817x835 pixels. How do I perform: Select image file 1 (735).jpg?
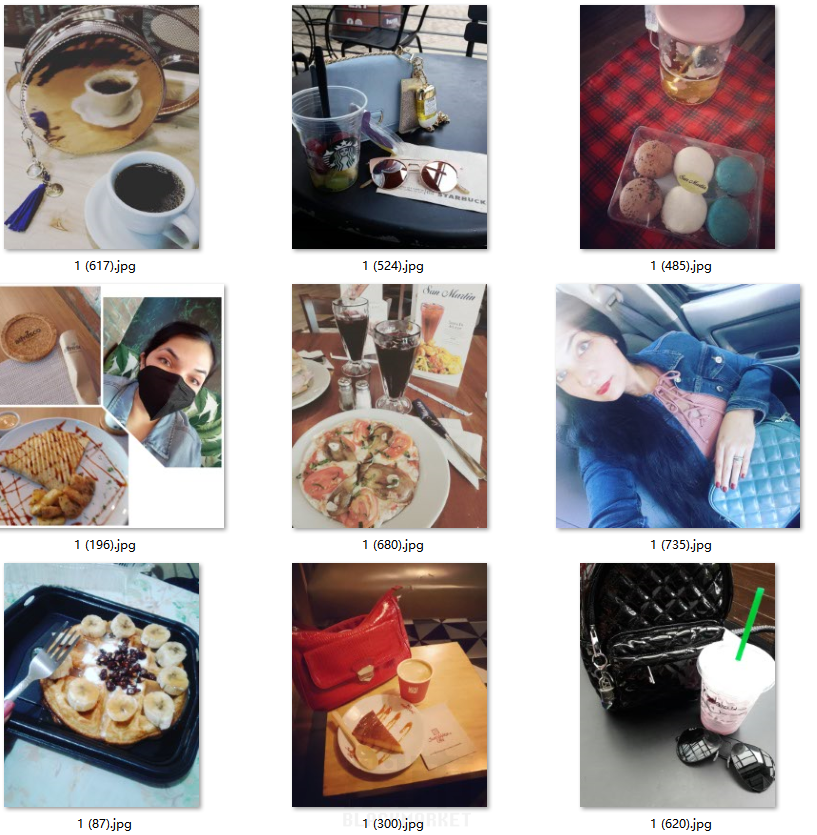click(678, 406)
